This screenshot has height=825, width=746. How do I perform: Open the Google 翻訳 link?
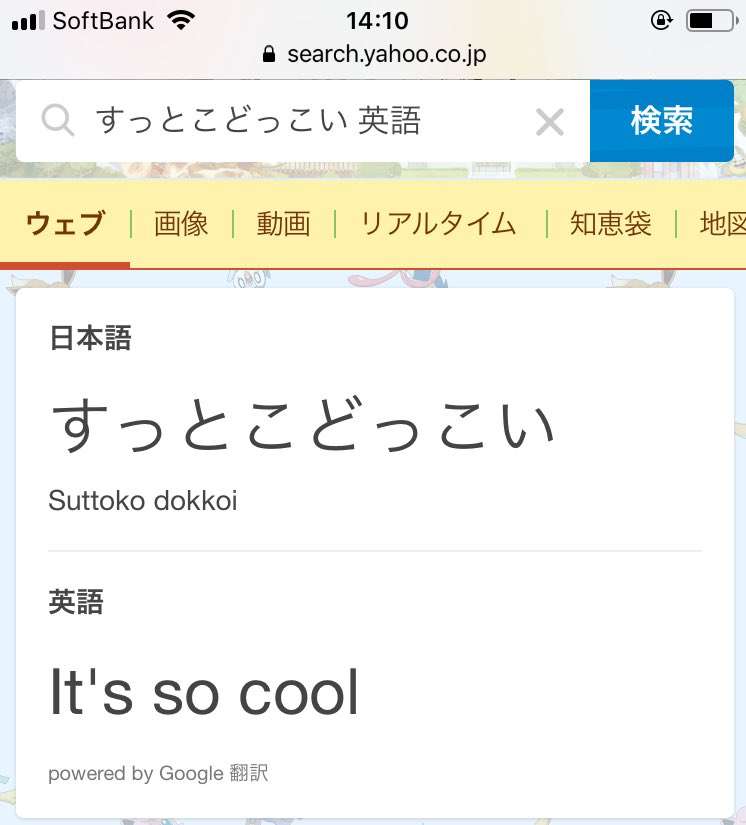[224, 773]
